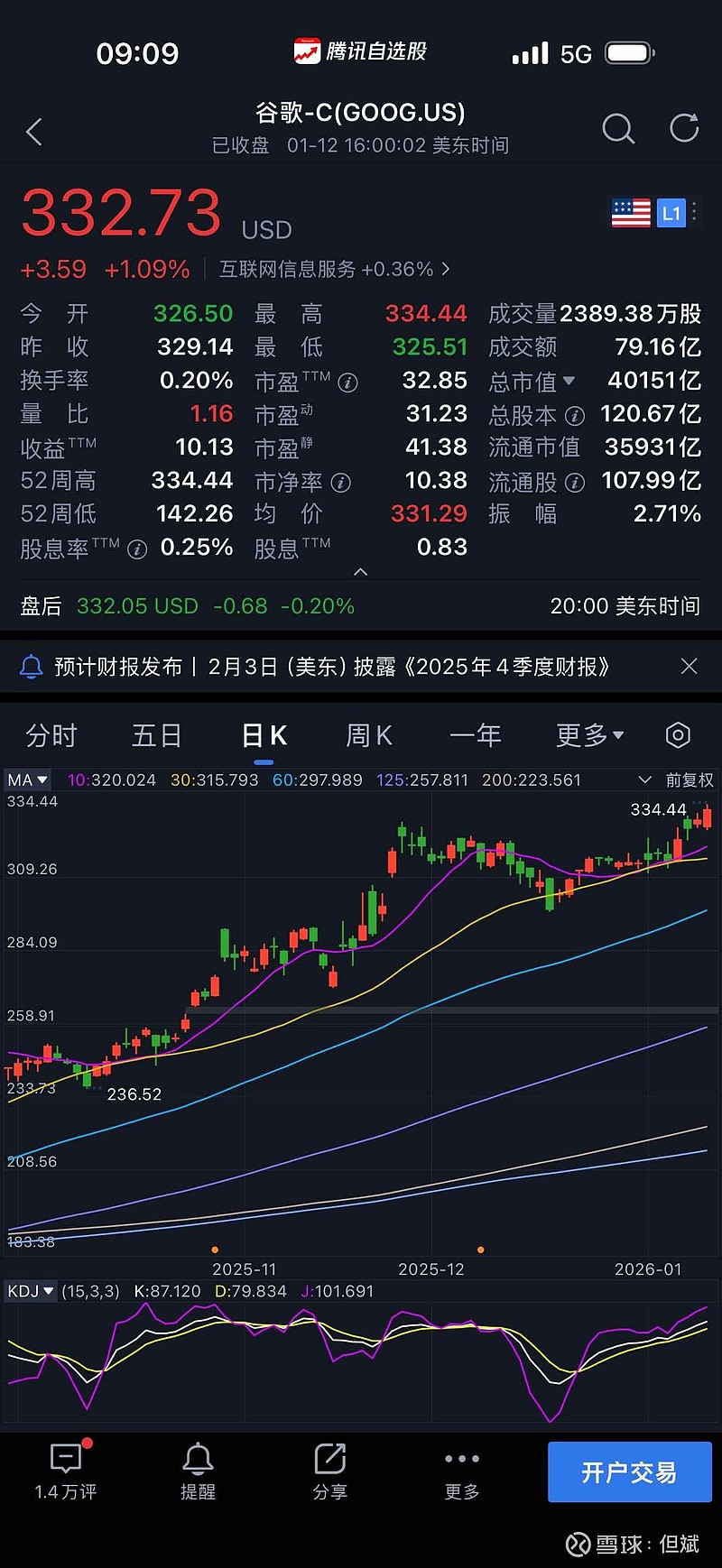Change adjustment mode via 前复权 dropdown
The image size is (722, 1568).
[x=689, y=779]
